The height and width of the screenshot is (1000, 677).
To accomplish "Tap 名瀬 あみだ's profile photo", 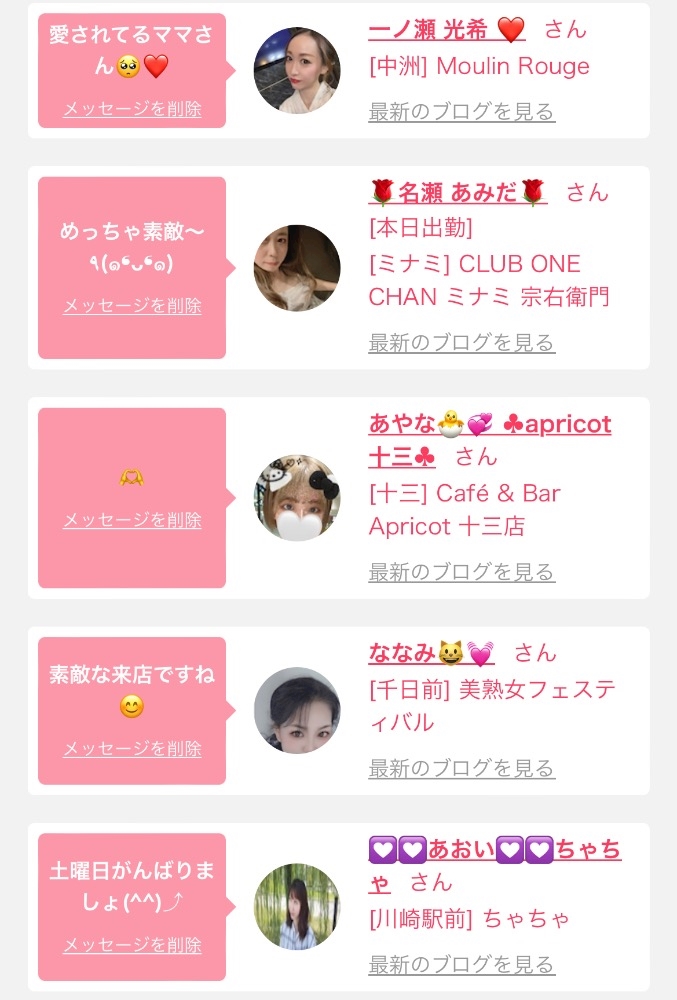I will click(297, 268).
